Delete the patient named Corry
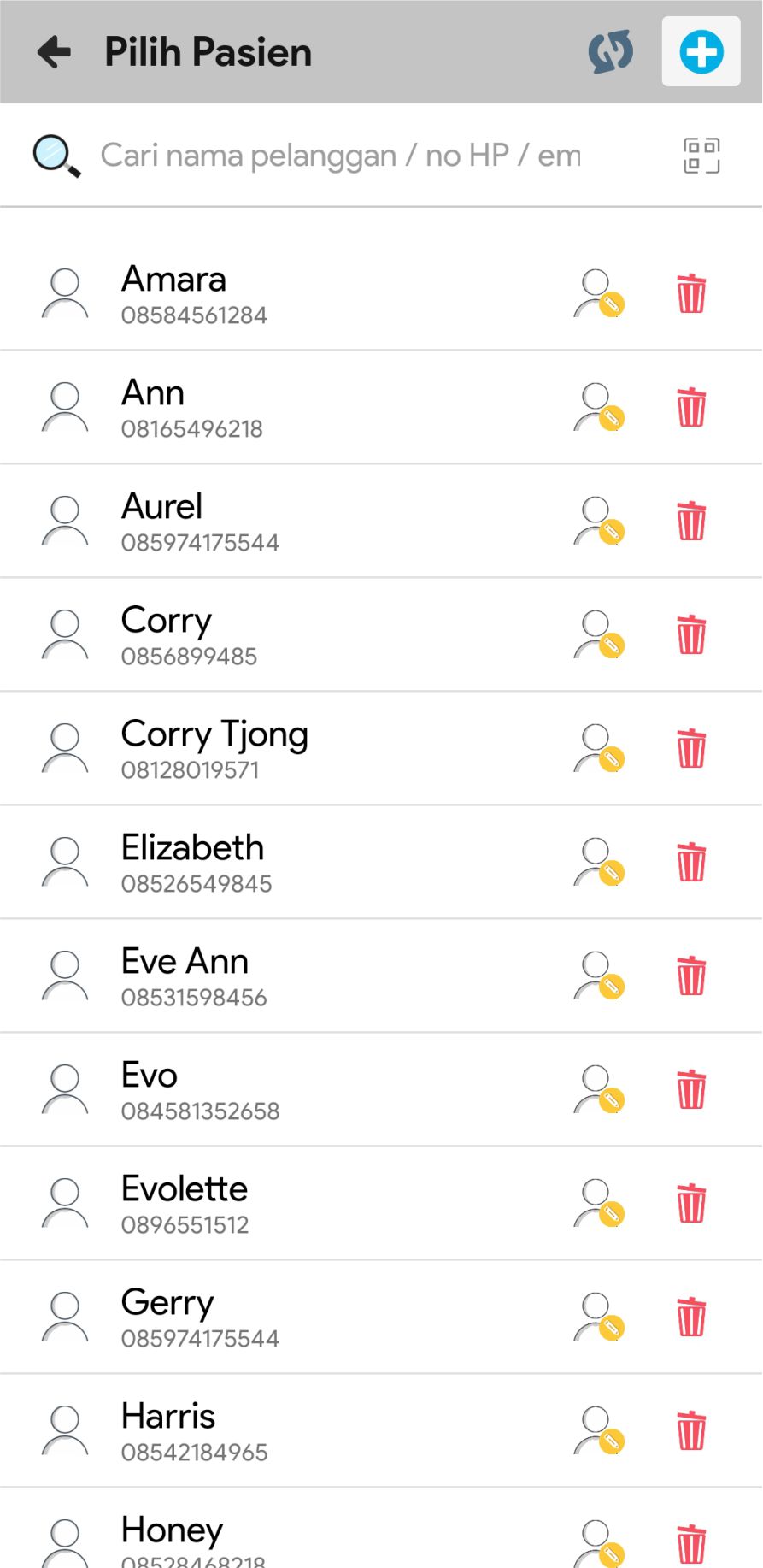This screenshot has width=763, height=1568. click(x=691, y=635)
